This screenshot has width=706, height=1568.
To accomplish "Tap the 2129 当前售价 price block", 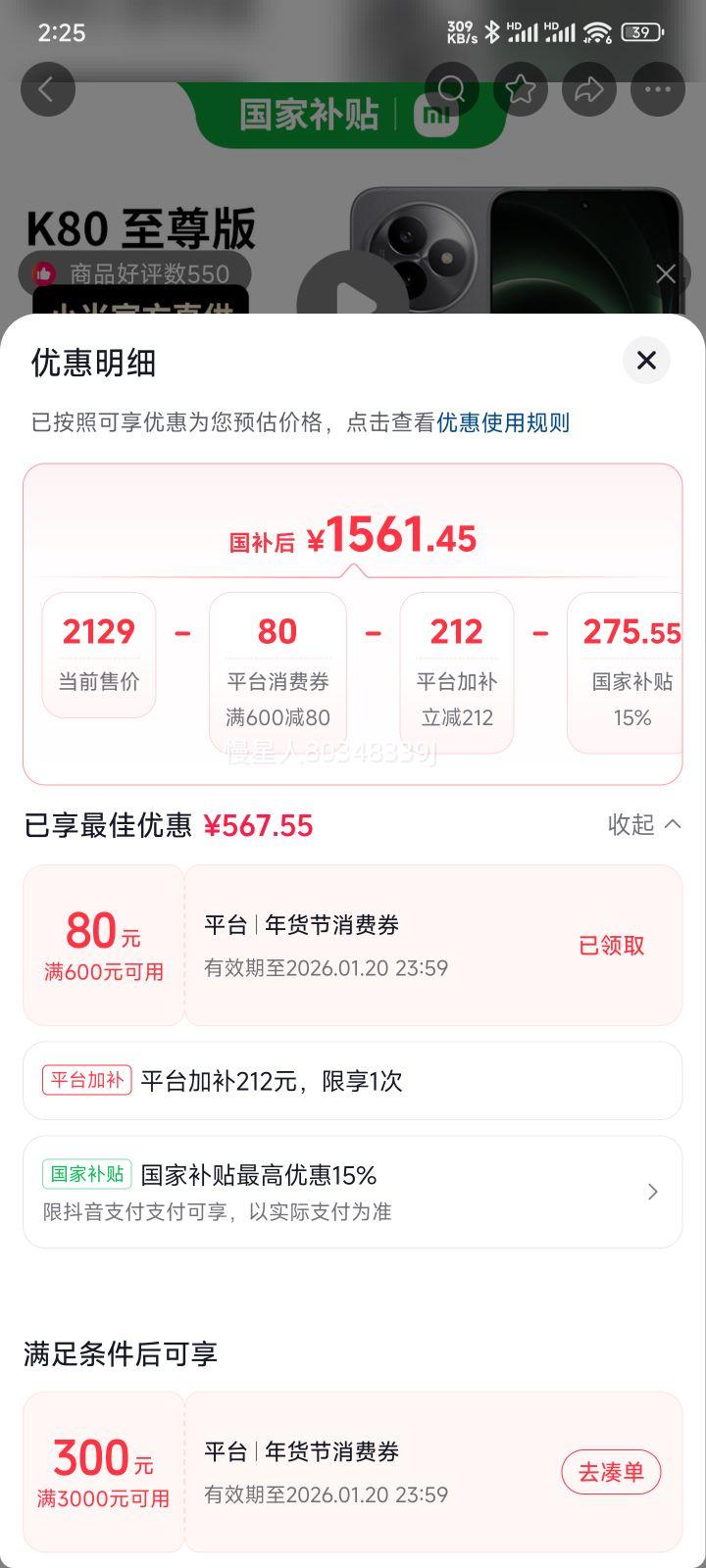I will (x=98, y=655).
